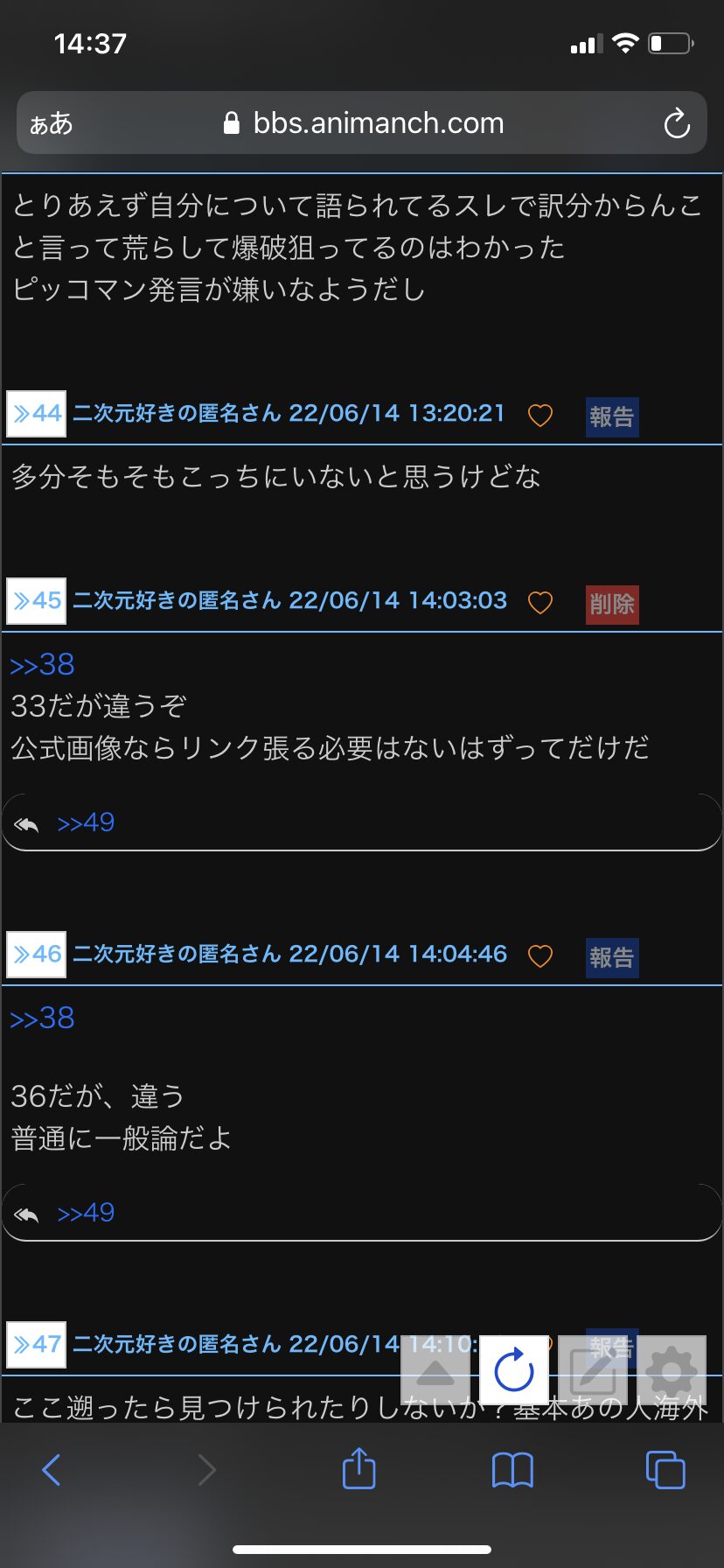Image resolution: width=724 pixels, height=1568 pixels.
Task: Delete post 45 using 削除
Action: click(x=611, y=604)
